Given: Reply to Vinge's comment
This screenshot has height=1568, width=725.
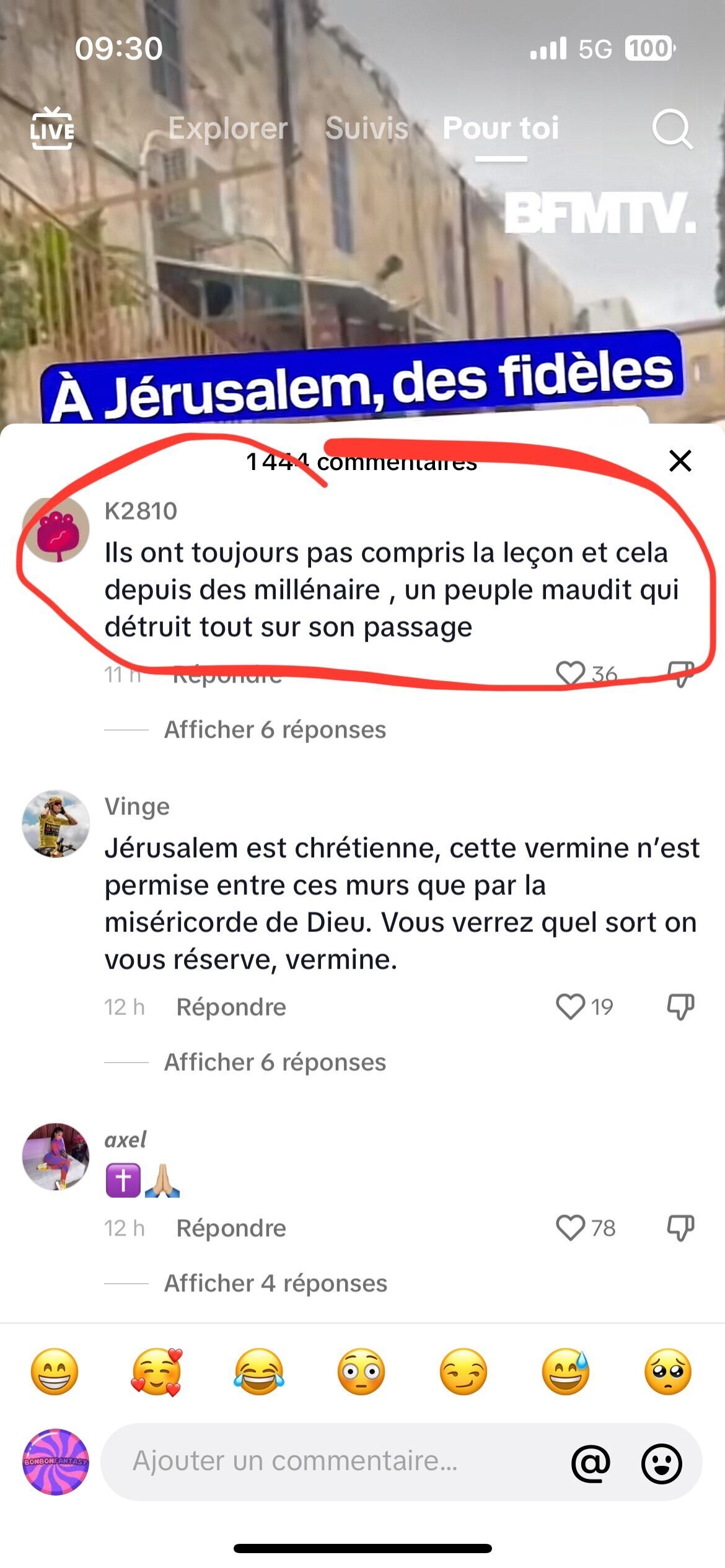Looking at the screenshot, I should pyautogui.click(x=231, y=1007).
